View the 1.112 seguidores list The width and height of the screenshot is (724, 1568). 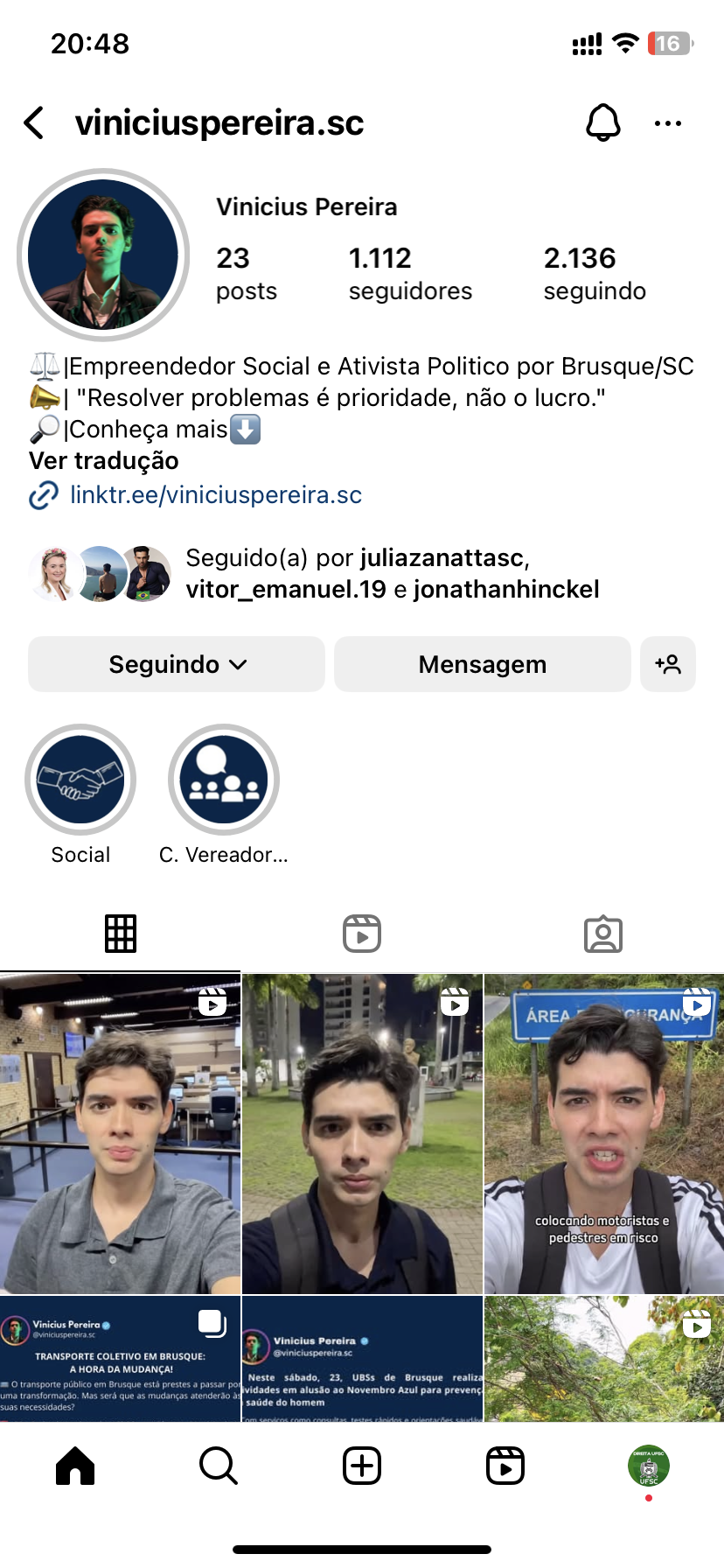pos(410,273)
